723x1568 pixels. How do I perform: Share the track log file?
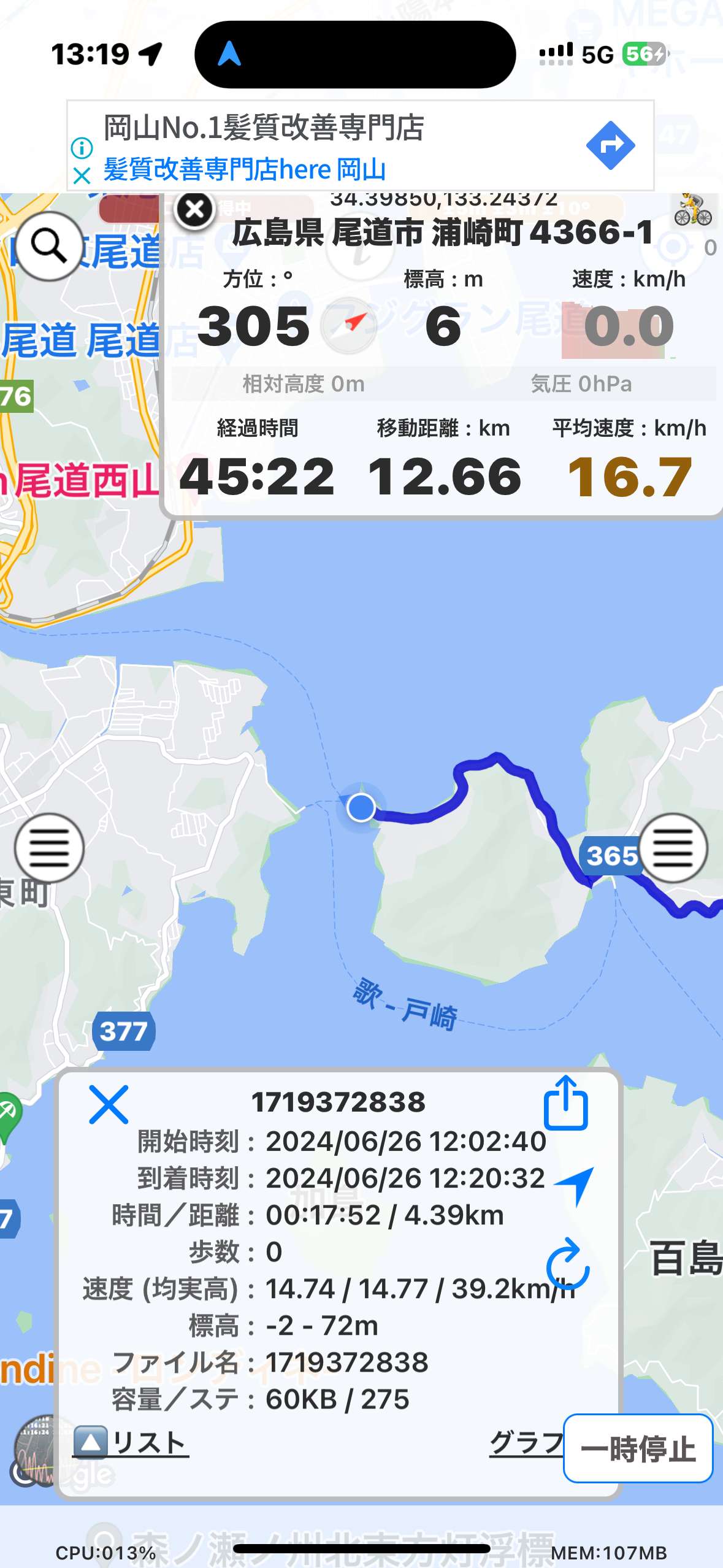tap(565, 1103)
